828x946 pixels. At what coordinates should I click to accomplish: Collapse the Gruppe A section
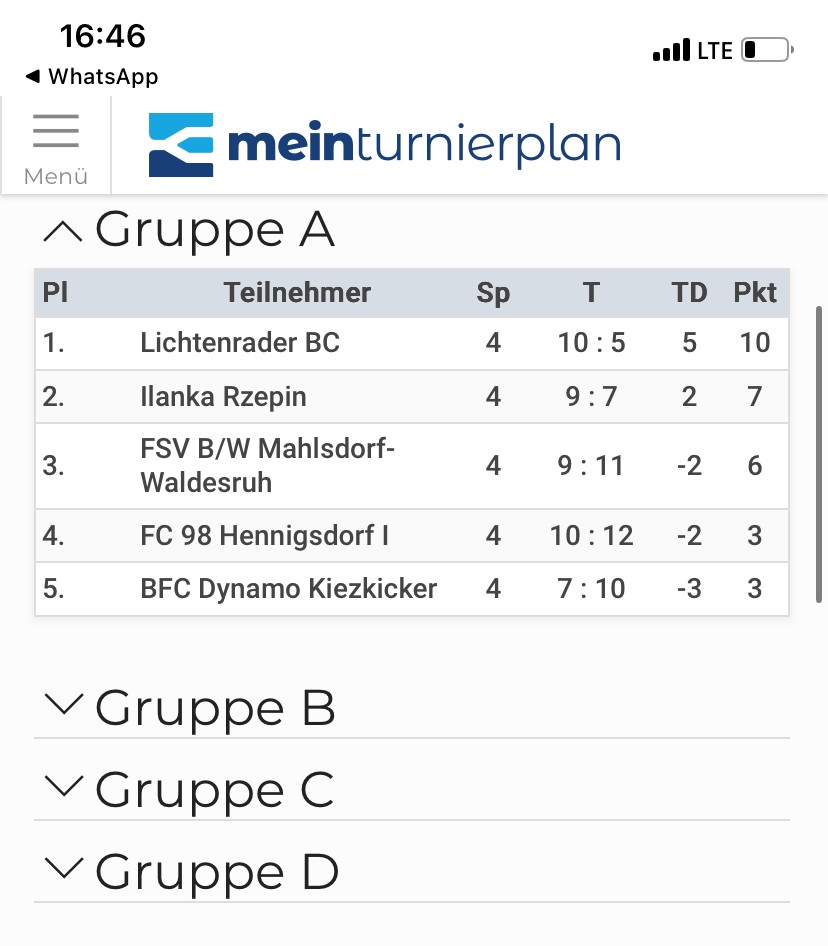(188, 230)
